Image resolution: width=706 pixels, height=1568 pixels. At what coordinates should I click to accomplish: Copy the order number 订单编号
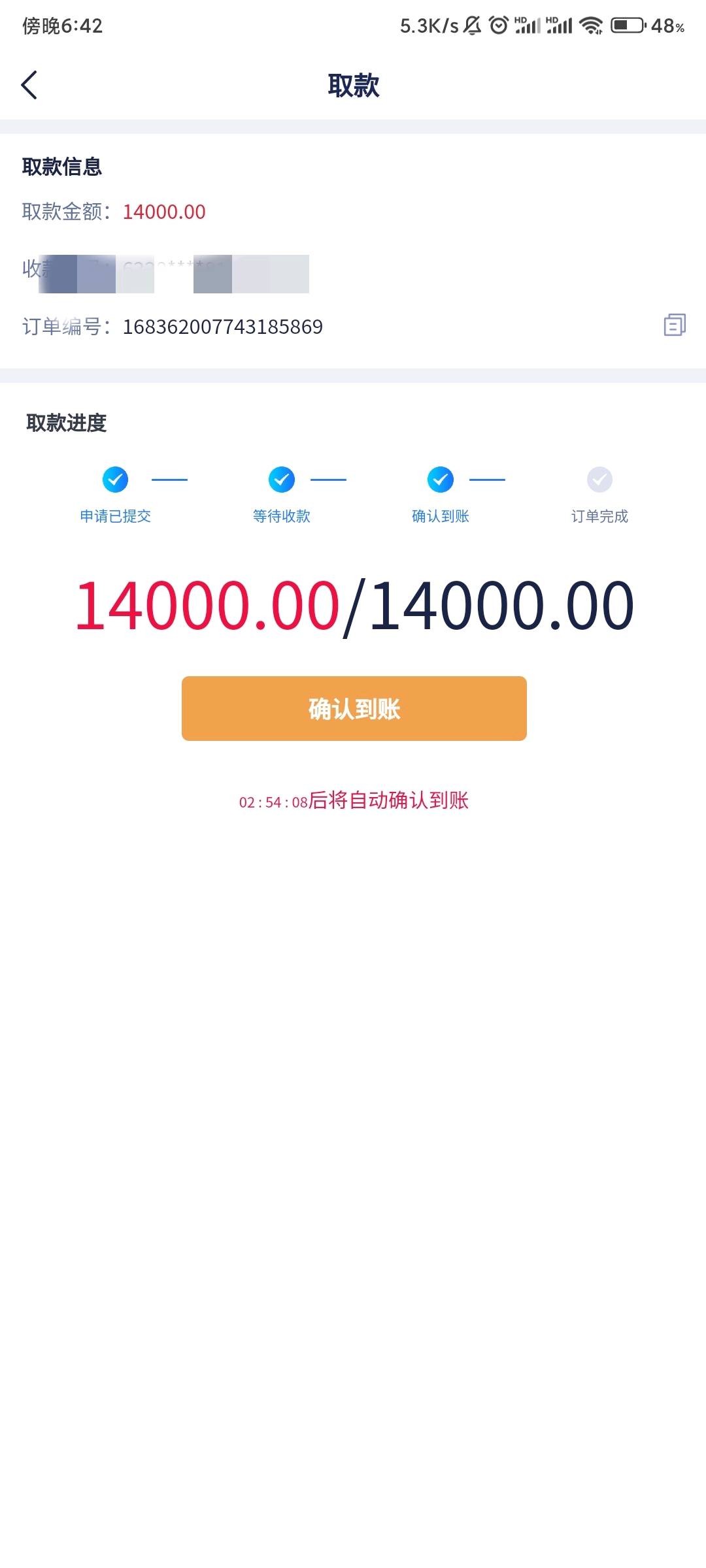pos(674,325)
